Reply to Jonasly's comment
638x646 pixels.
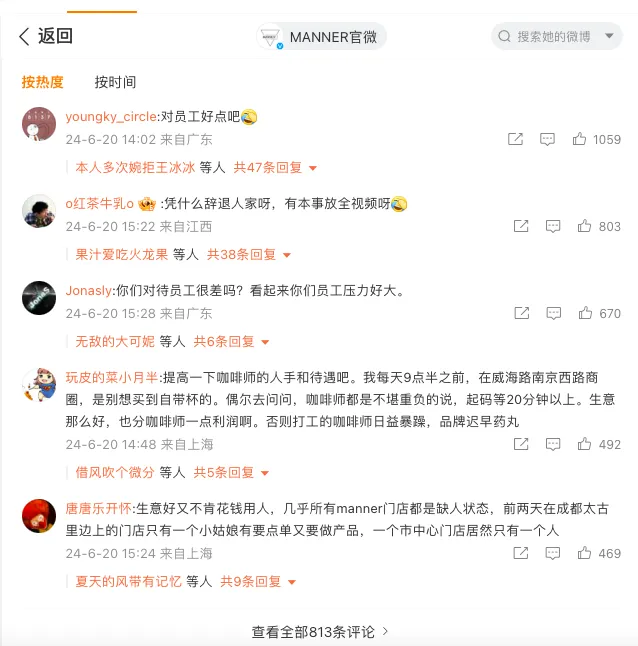[552, 313]
